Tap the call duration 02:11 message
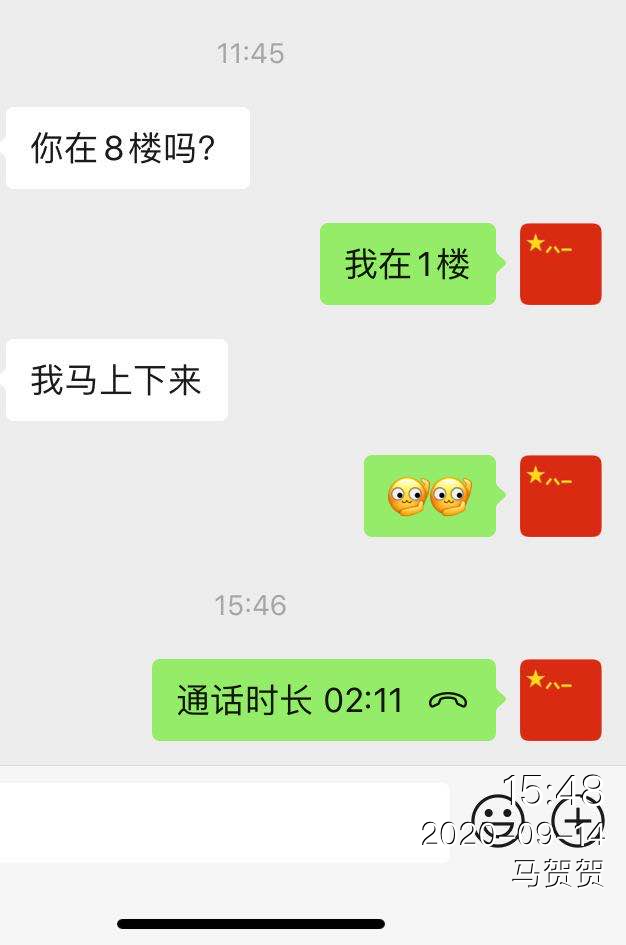 click(323, 700)
